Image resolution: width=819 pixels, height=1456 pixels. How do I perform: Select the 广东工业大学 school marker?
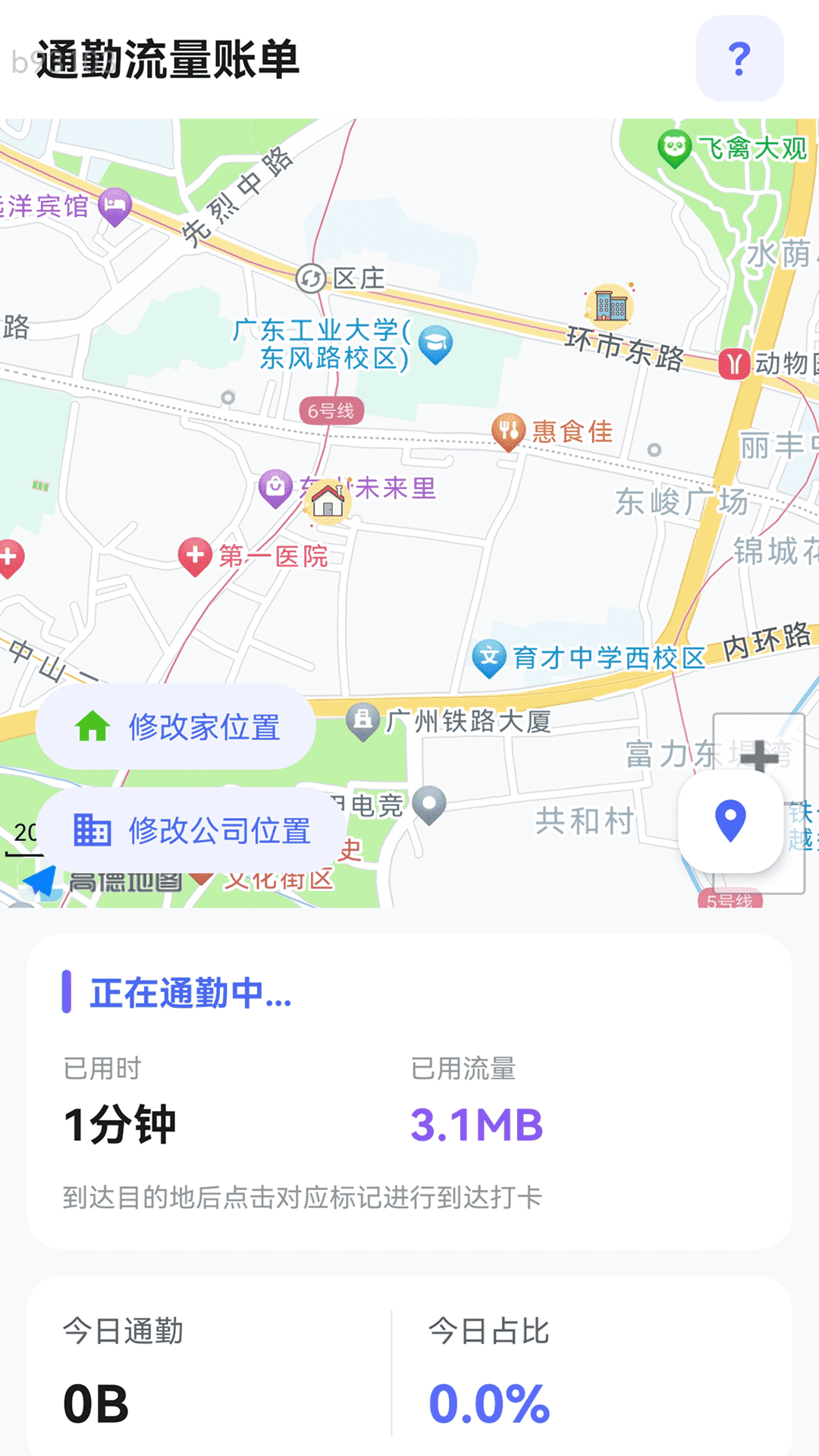click(434, 343)
